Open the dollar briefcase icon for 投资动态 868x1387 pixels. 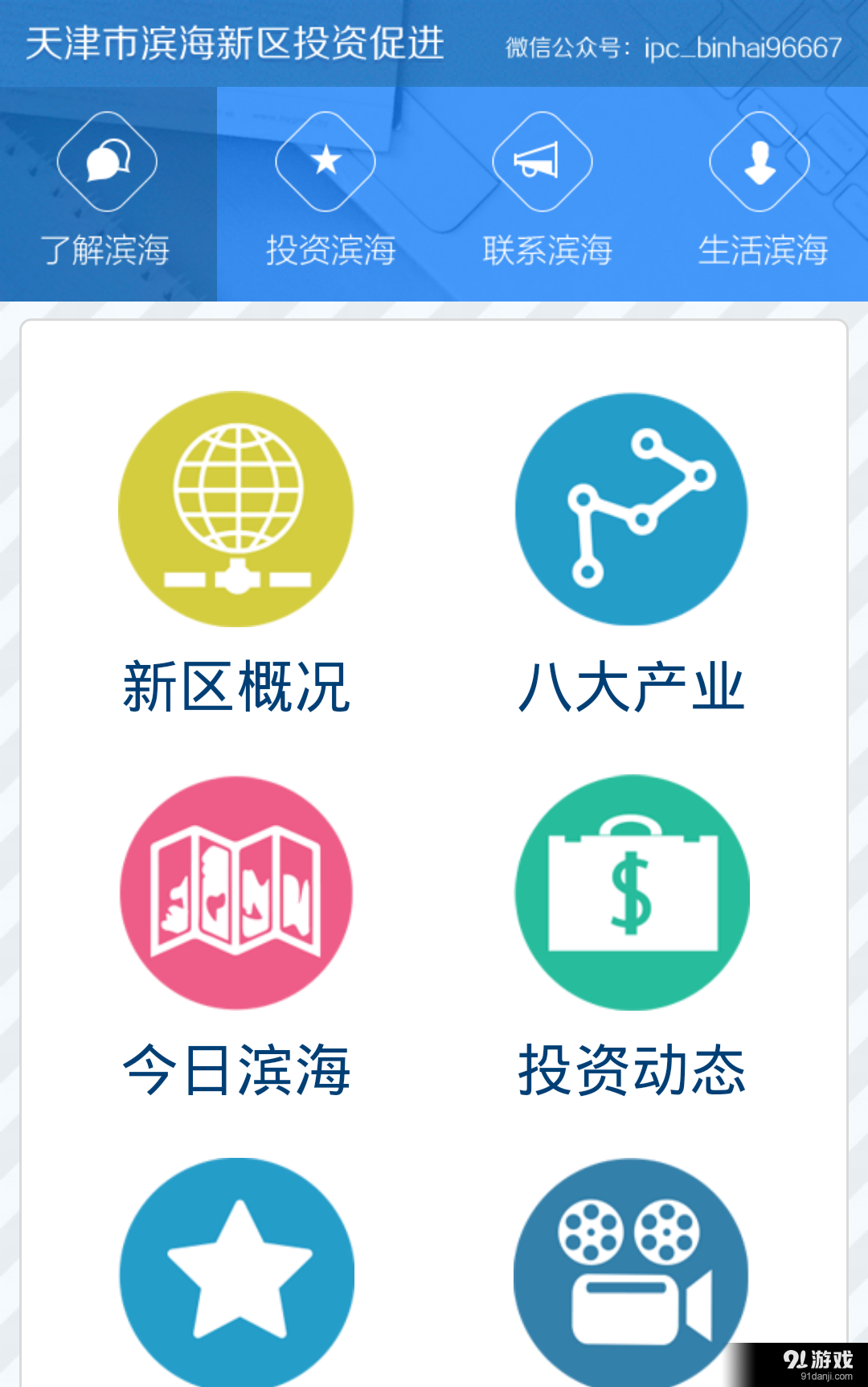click(x=632, y=893)
